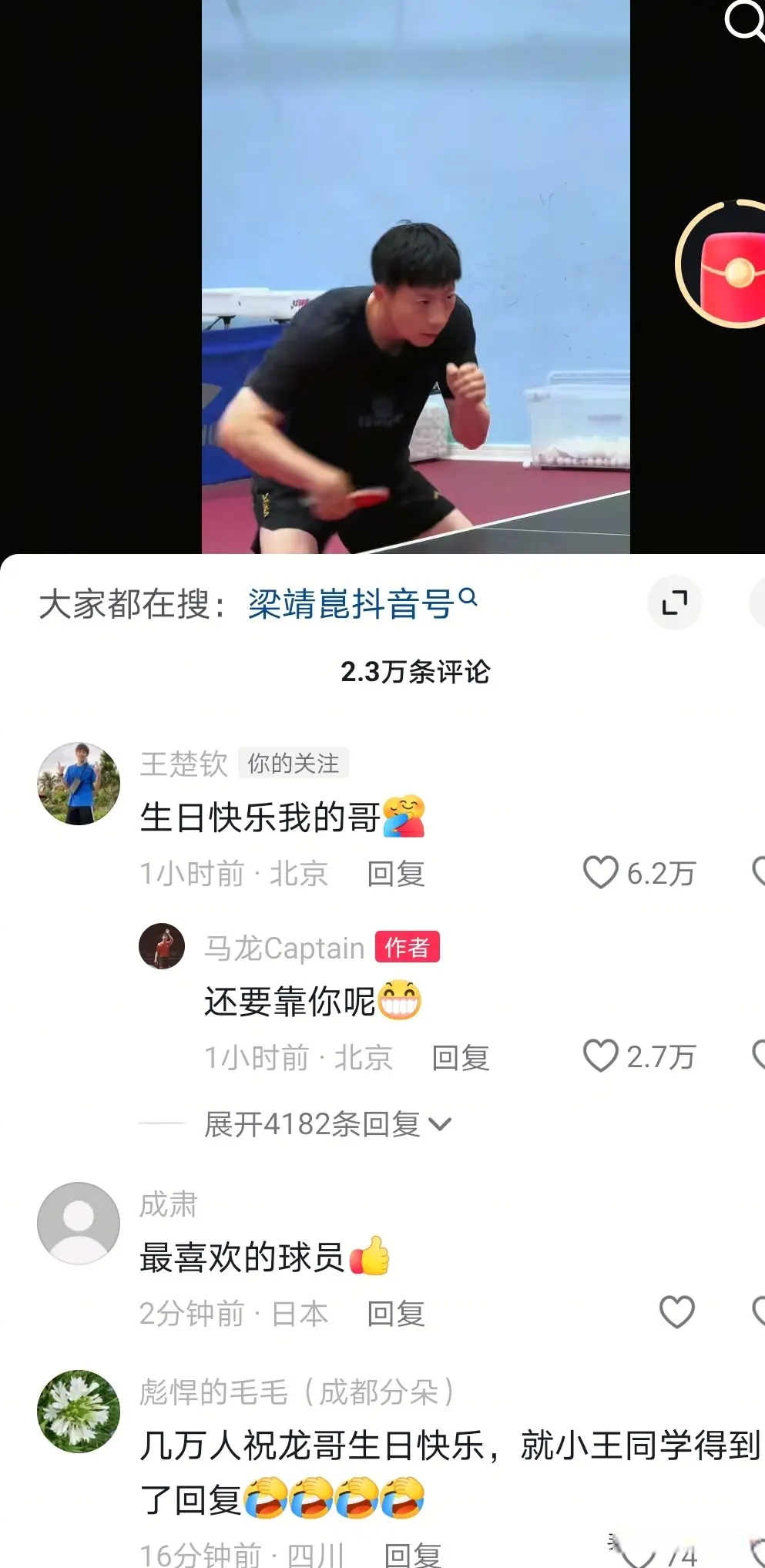Viewport: 765px width, 1568px height.
Task: Reply to 王楚钦's comment via 回复
Action: coord(395,875)
